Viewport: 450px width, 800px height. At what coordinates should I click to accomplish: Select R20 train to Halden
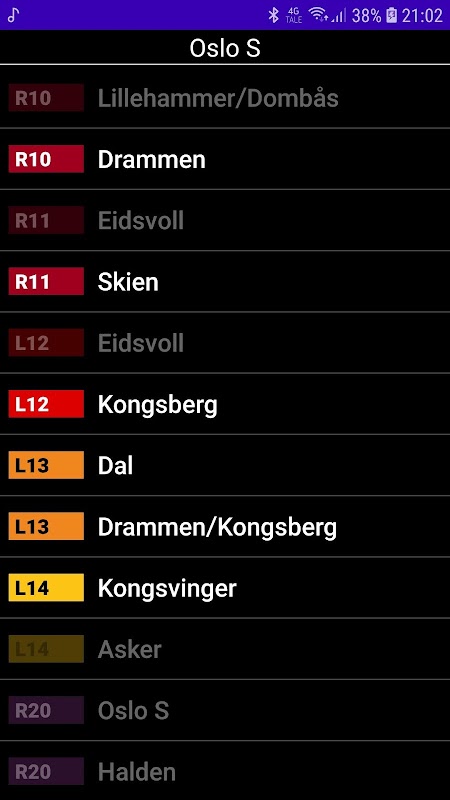pyautogui.click(x=225, y=770)
